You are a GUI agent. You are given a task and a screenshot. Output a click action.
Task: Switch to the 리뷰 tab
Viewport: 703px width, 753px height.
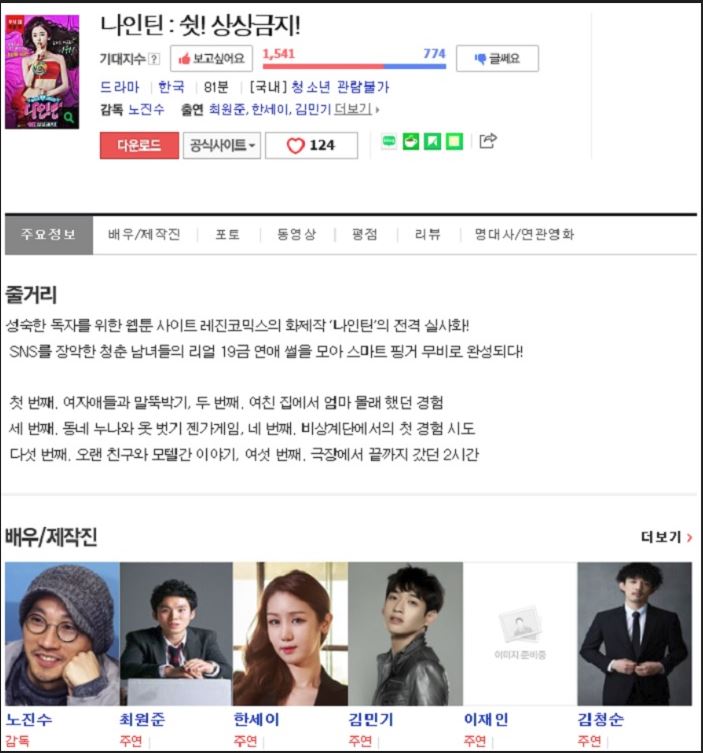pos(427,235)
